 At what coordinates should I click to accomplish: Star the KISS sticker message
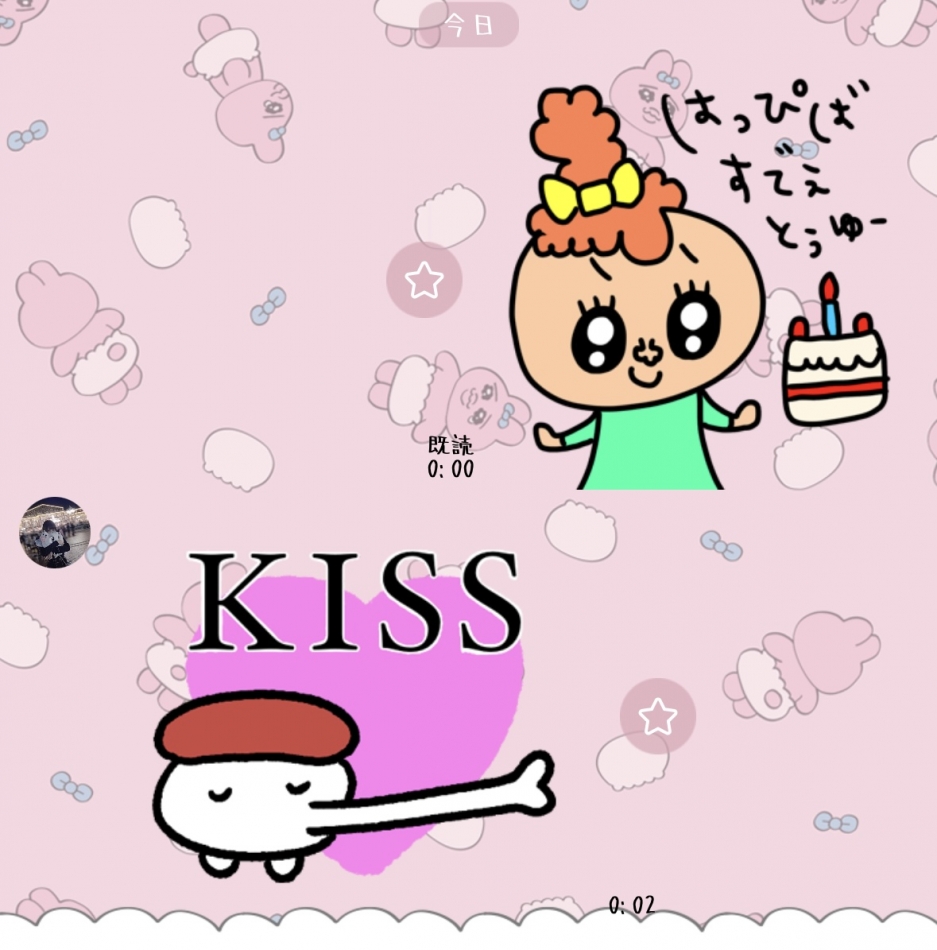(657, 716)
